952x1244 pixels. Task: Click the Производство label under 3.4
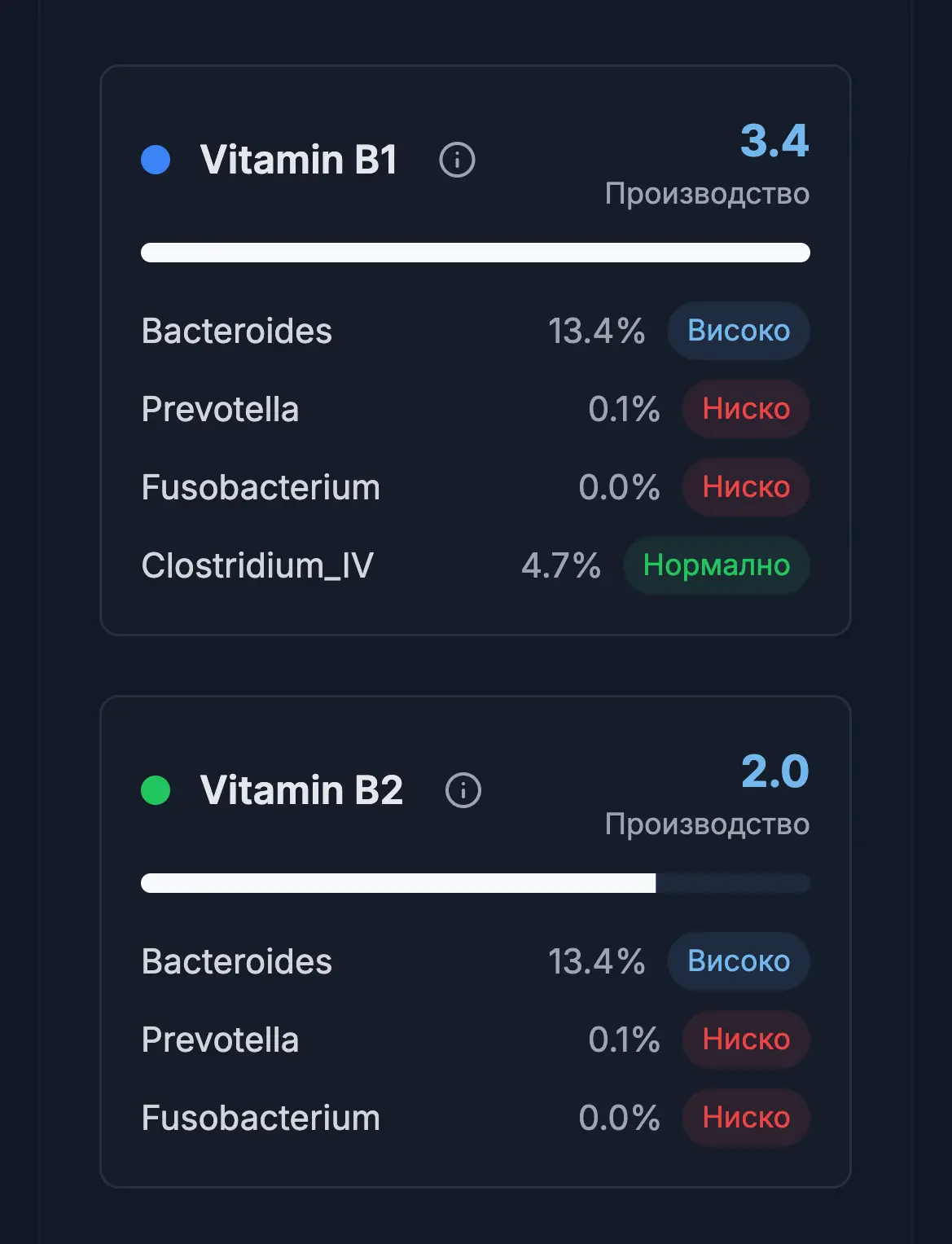click(x=707, y=194)
